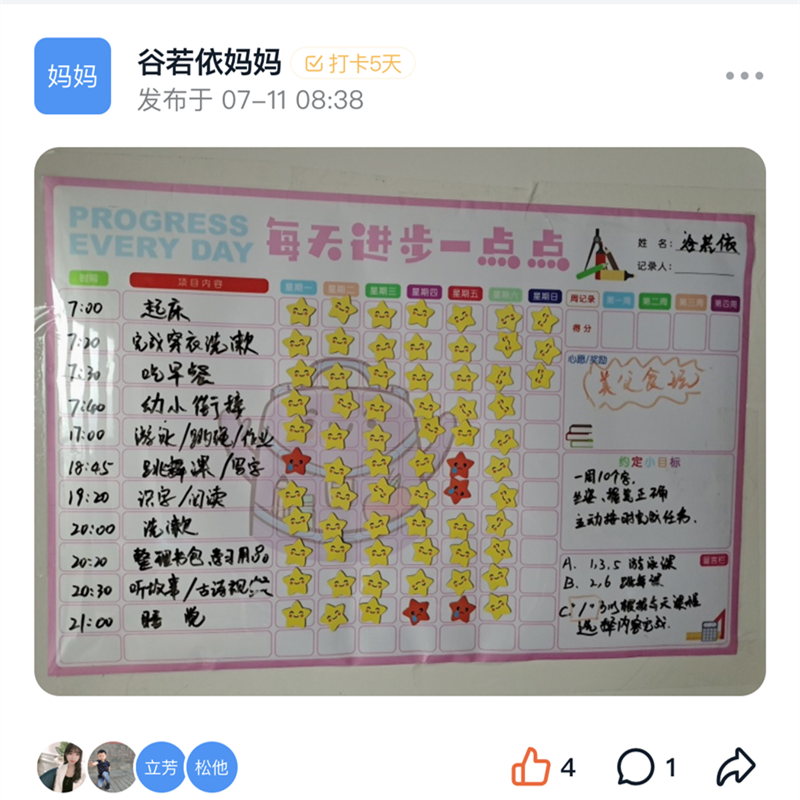Image resolution: width=800 pixels, height=800 pixels.
Task: Like this post with thumbs up
Action: click(x=531, y=767)
